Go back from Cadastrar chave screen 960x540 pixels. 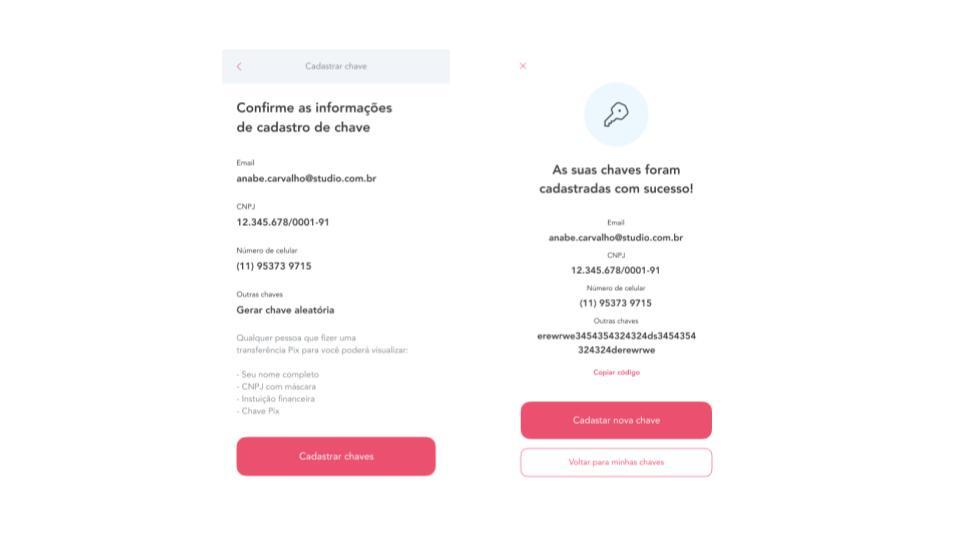(239, 66)
